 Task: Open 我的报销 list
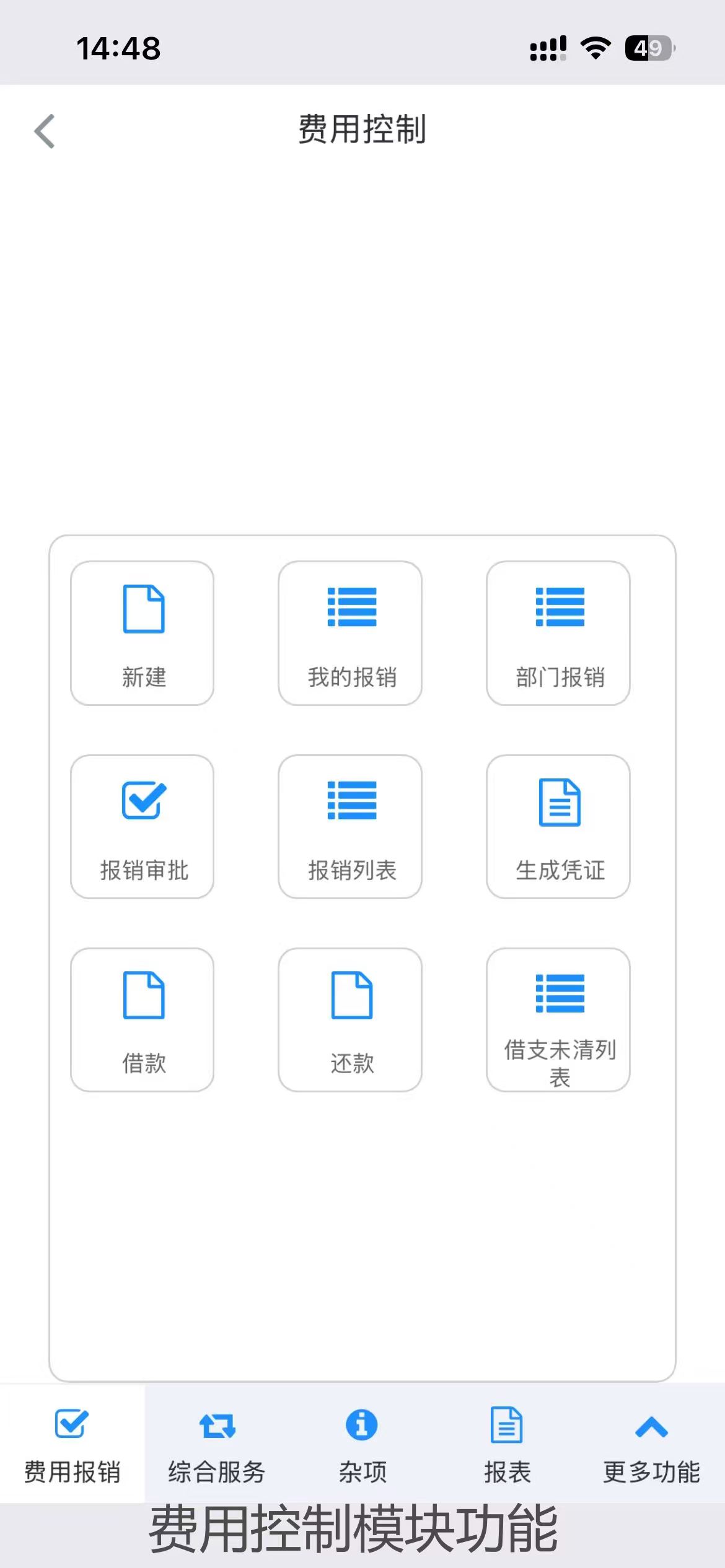coord(351,633)
